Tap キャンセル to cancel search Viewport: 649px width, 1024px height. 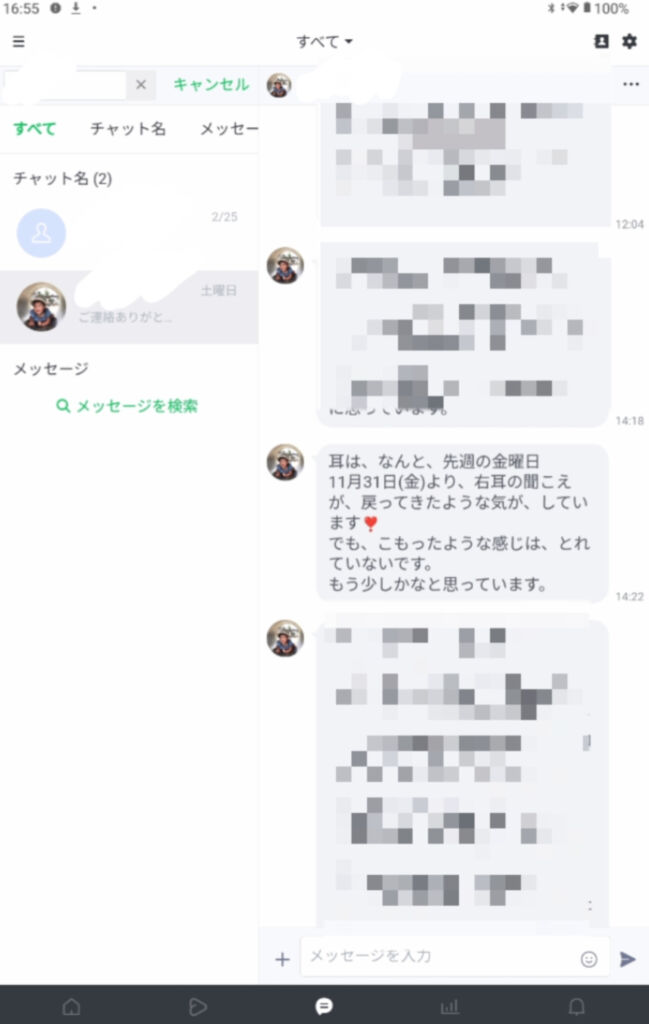pyautogui.click(x=211, y=85)
